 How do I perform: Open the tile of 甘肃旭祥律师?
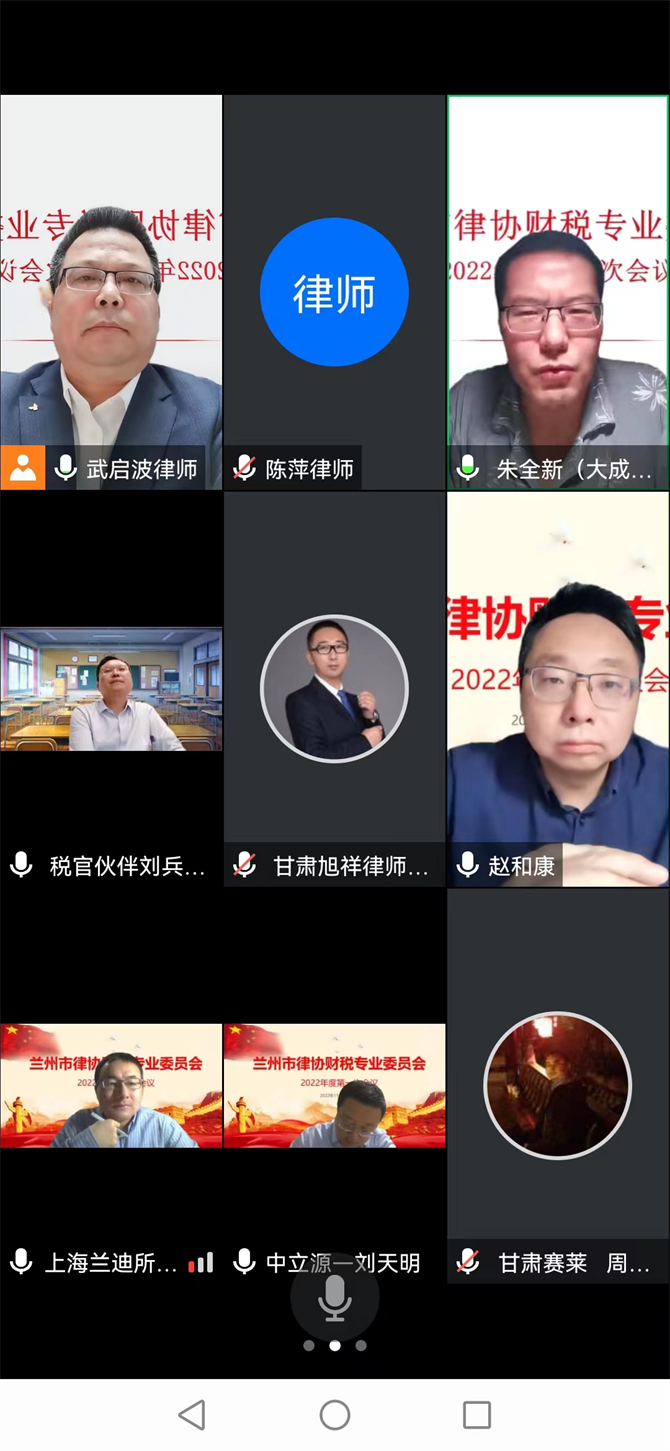[x=334, y=689]
